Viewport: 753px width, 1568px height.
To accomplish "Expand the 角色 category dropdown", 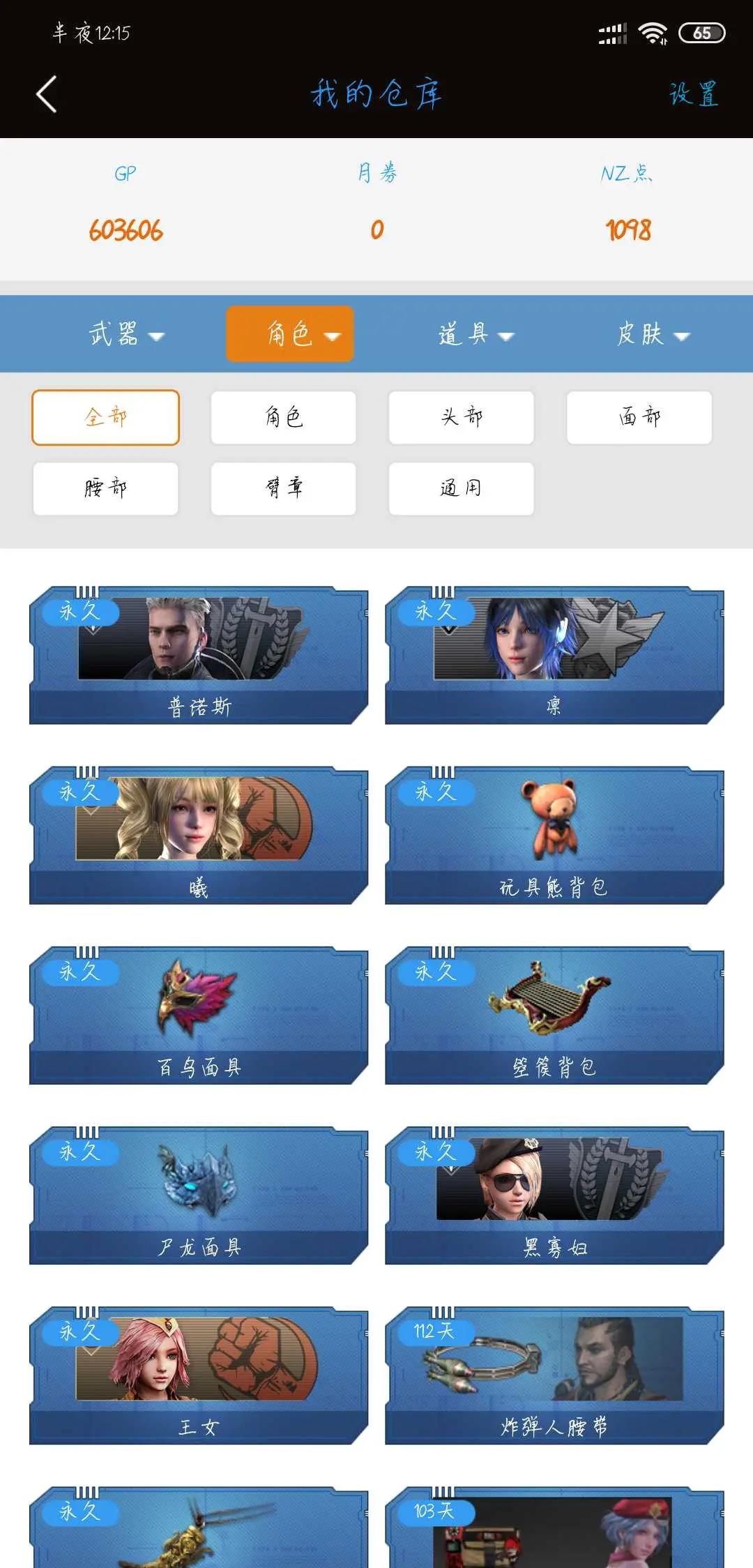I will [290, 334].
